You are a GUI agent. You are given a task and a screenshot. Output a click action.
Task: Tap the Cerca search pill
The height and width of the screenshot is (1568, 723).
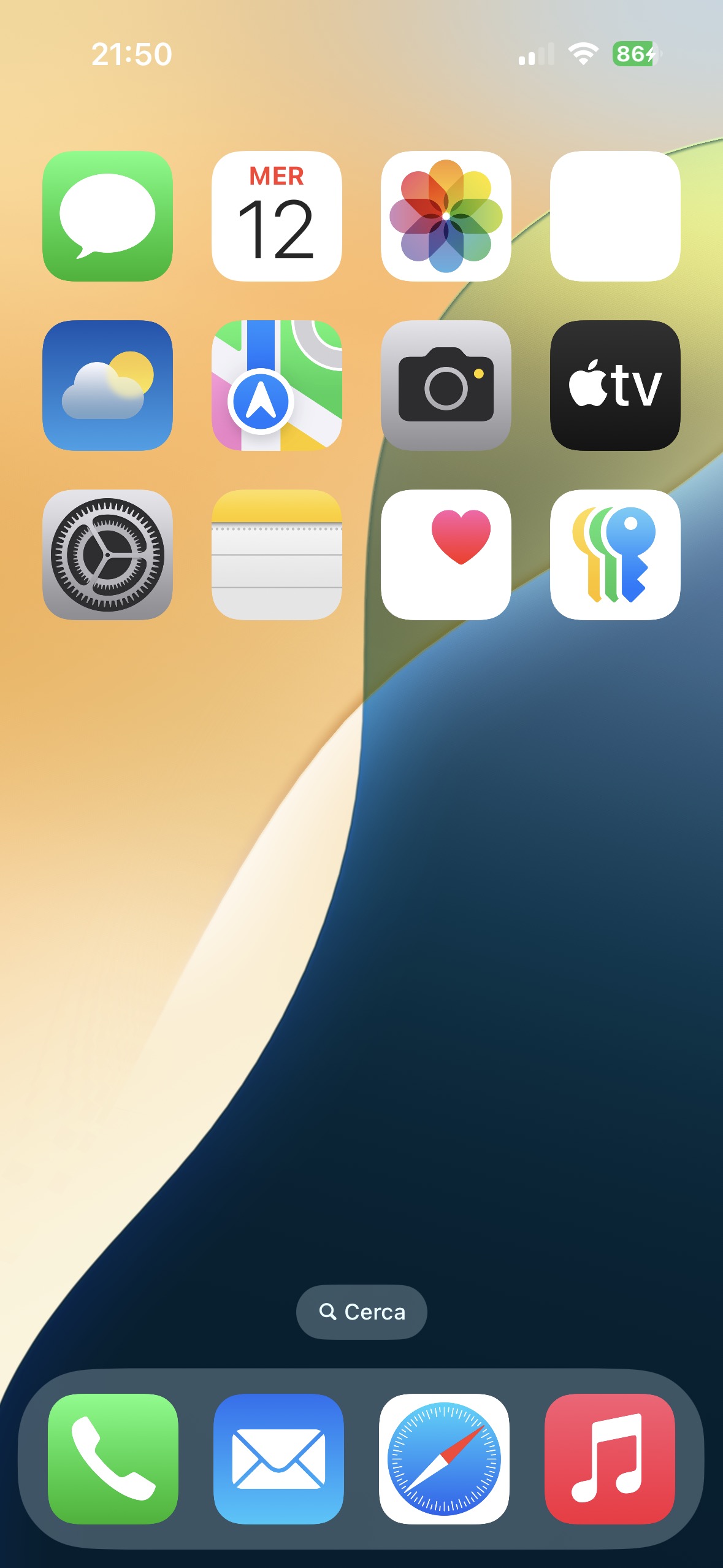pos(362,1312)
